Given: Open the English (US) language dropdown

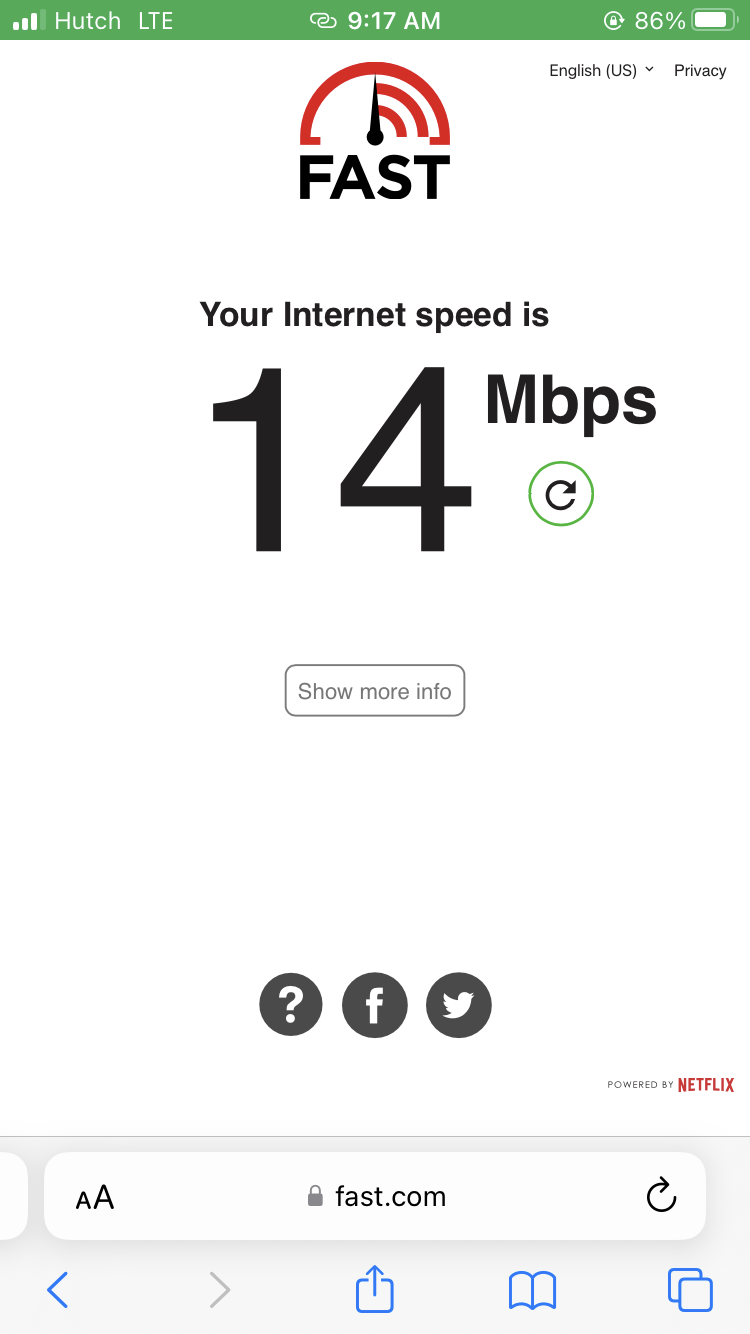Looking at the screenshot, I should click(601, 70).
